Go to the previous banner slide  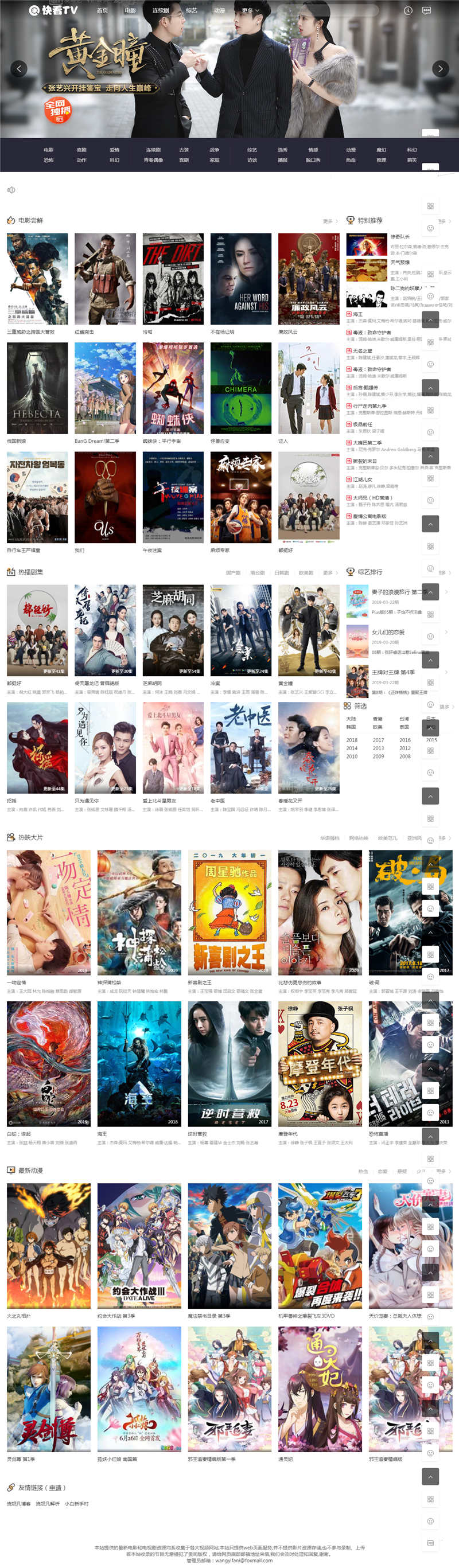[19, 69]
